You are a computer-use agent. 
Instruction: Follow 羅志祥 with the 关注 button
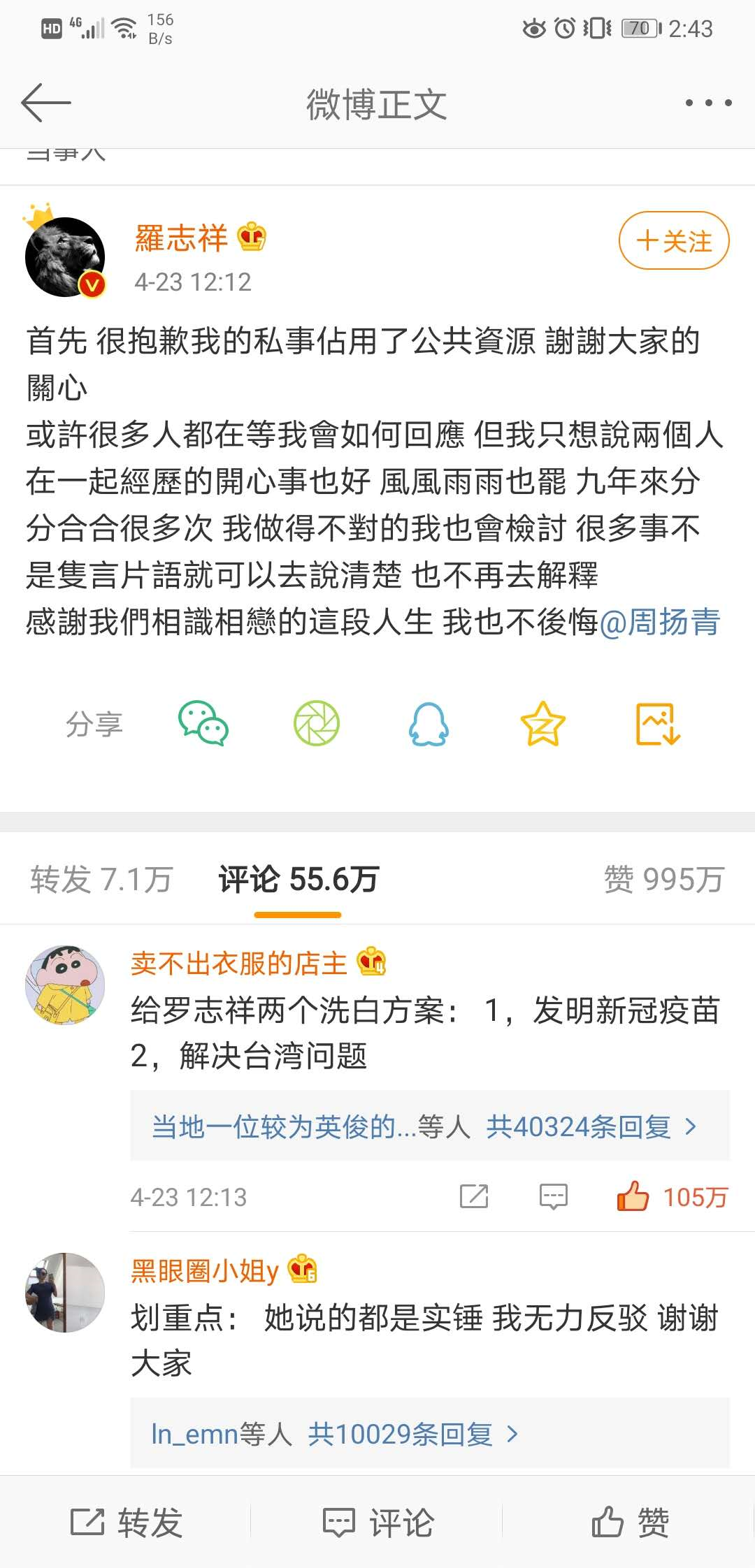click(x=674, y=241)
